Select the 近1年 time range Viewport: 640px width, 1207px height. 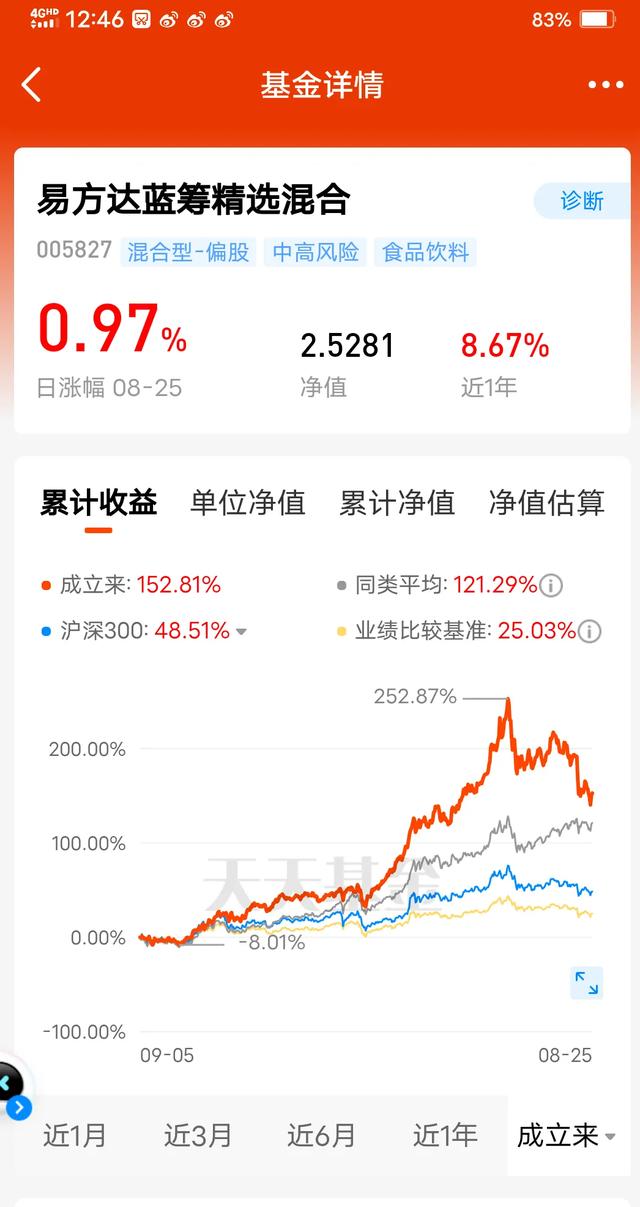445,1135
